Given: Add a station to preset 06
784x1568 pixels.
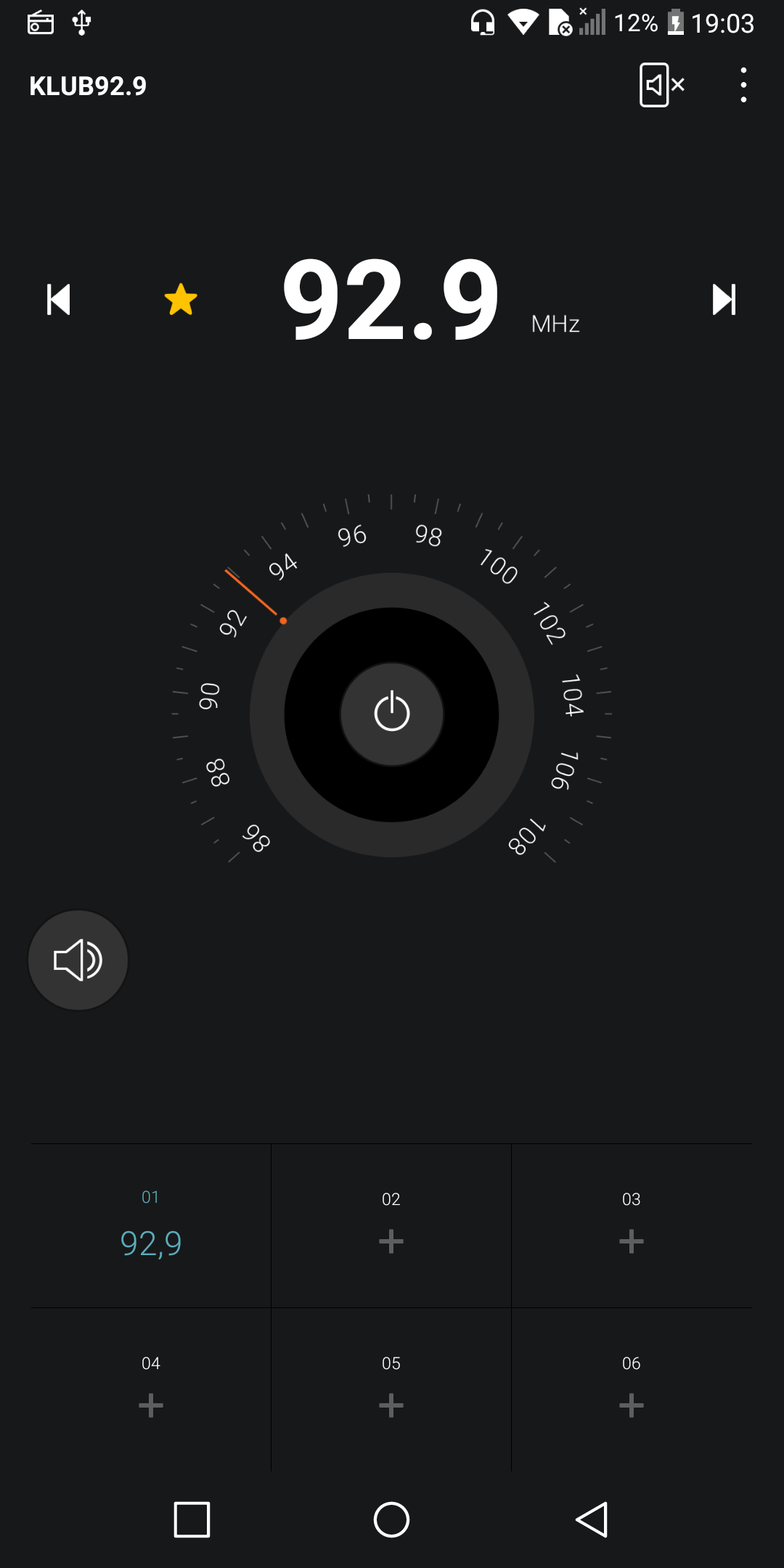Looking at the screenshot, I should click(632, 1390).
